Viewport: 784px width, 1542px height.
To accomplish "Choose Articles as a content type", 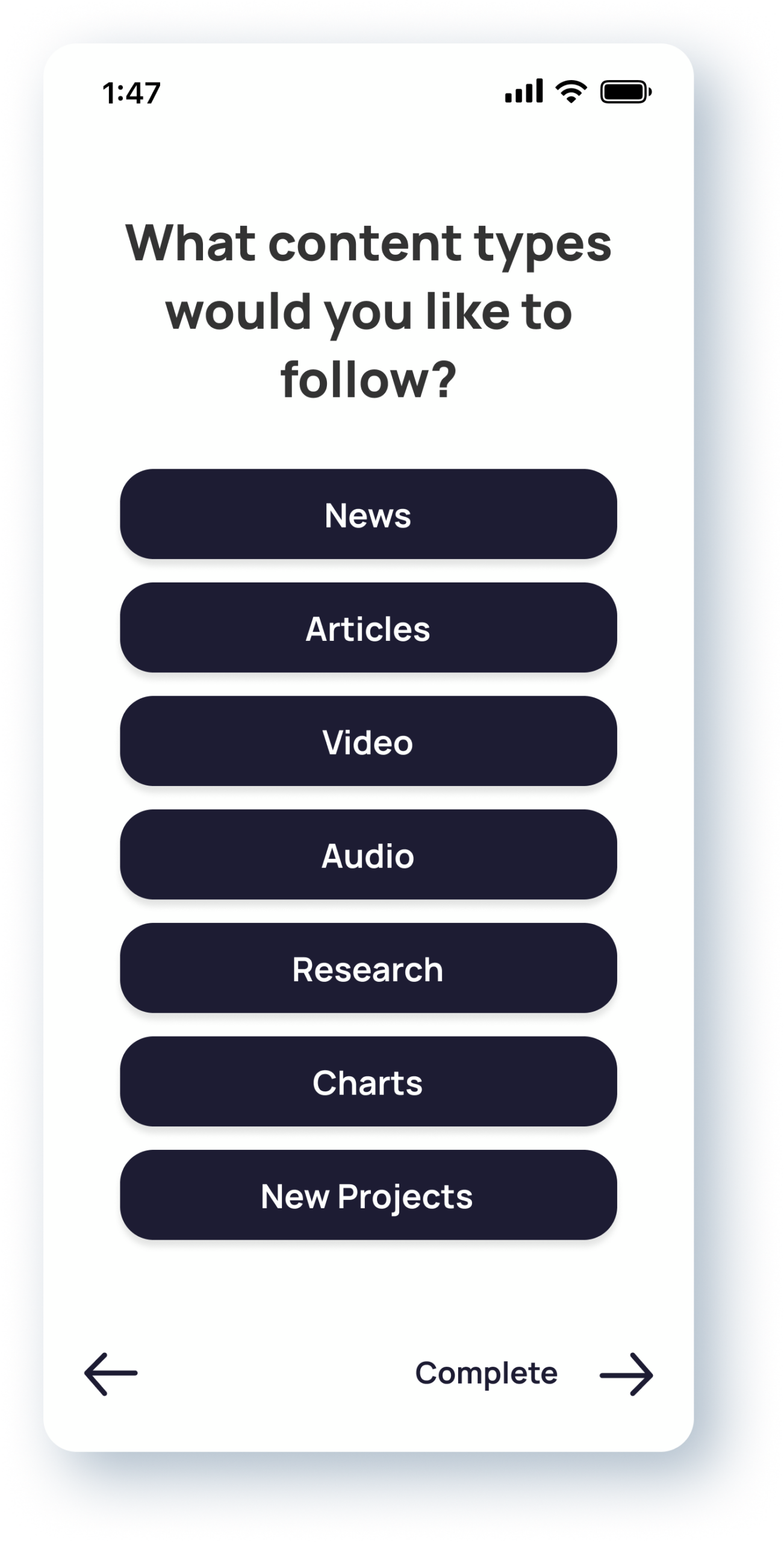I will click(x=368, y=628).
